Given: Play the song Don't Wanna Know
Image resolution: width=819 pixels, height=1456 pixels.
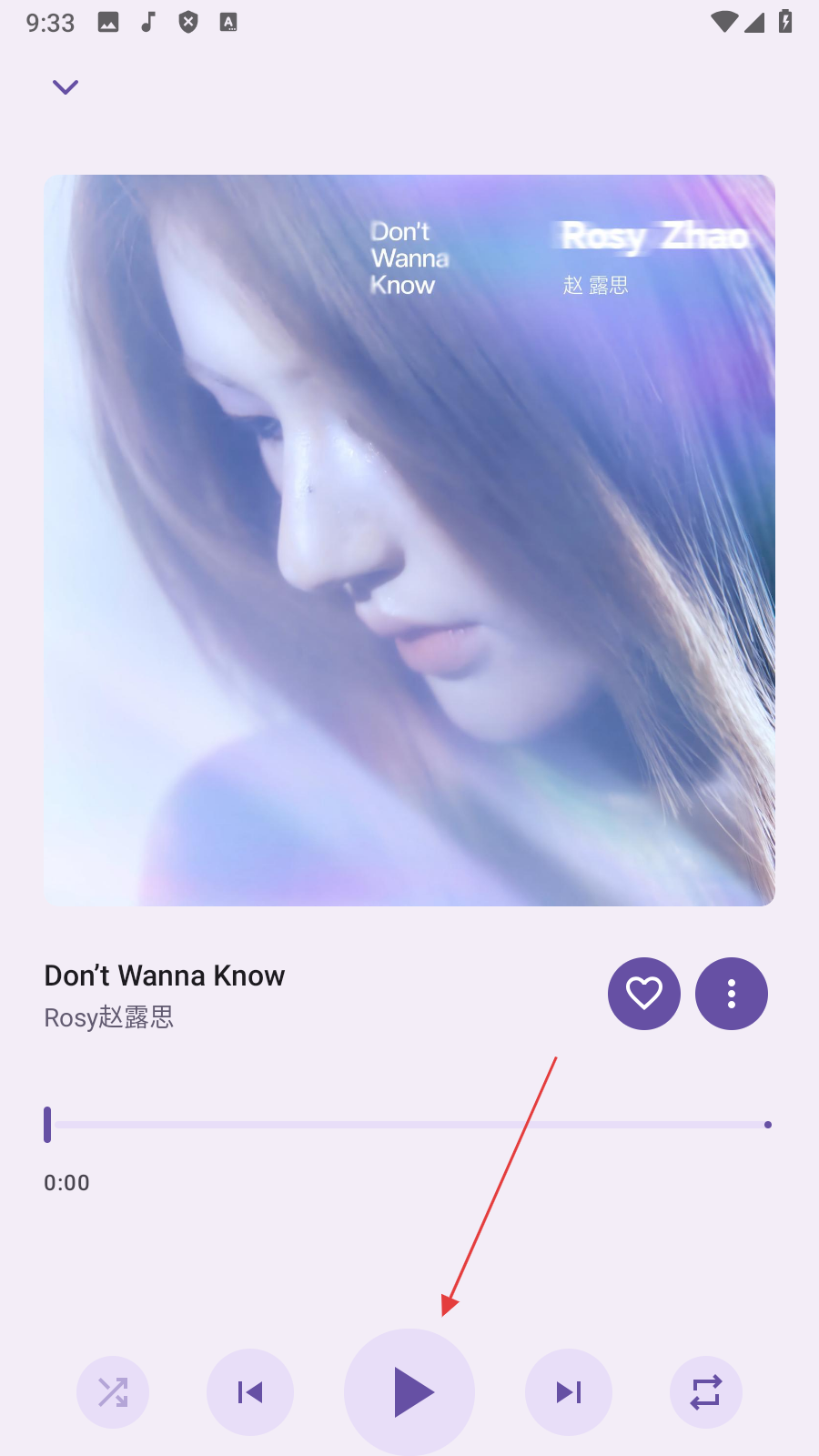Looking at the screenshot, I should coord(409,1391).
